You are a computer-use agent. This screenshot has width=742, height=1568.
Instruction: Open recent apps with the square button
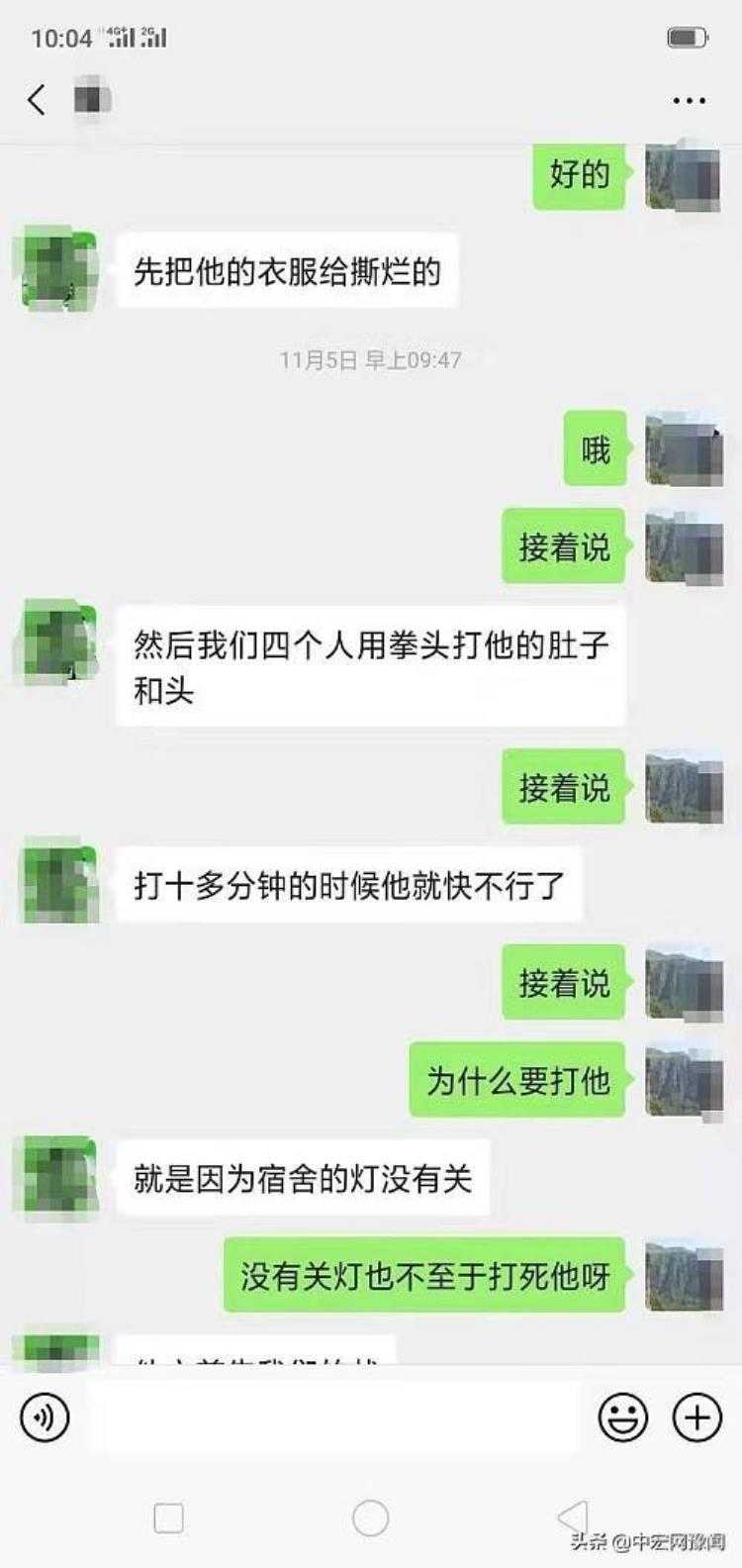pyautogui.click(x=169, y=1518)
